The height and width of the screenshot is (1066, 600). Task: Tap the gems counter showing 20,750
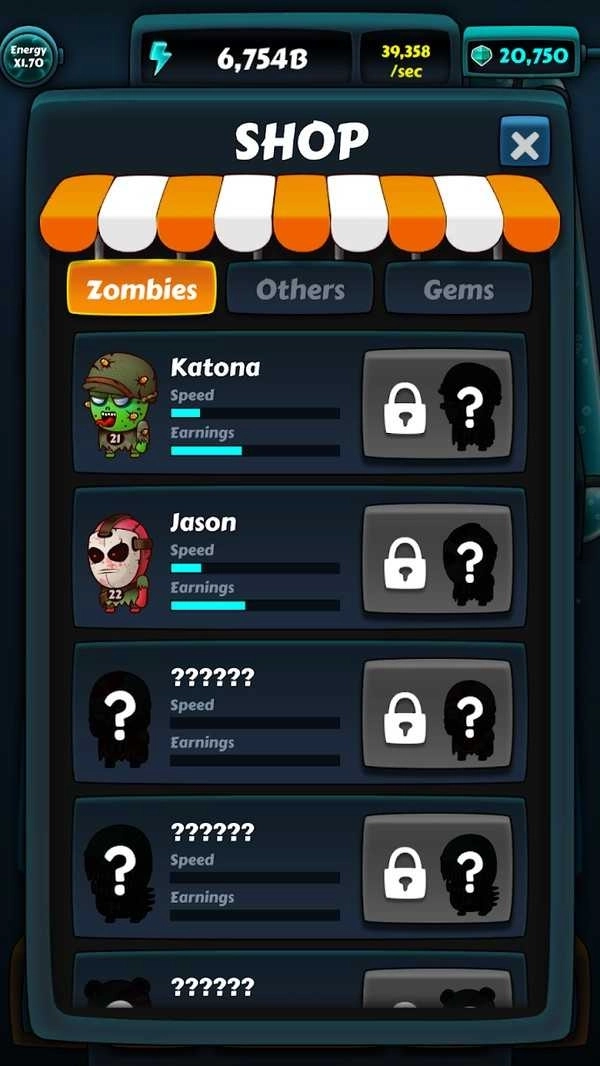coord(521,55)
